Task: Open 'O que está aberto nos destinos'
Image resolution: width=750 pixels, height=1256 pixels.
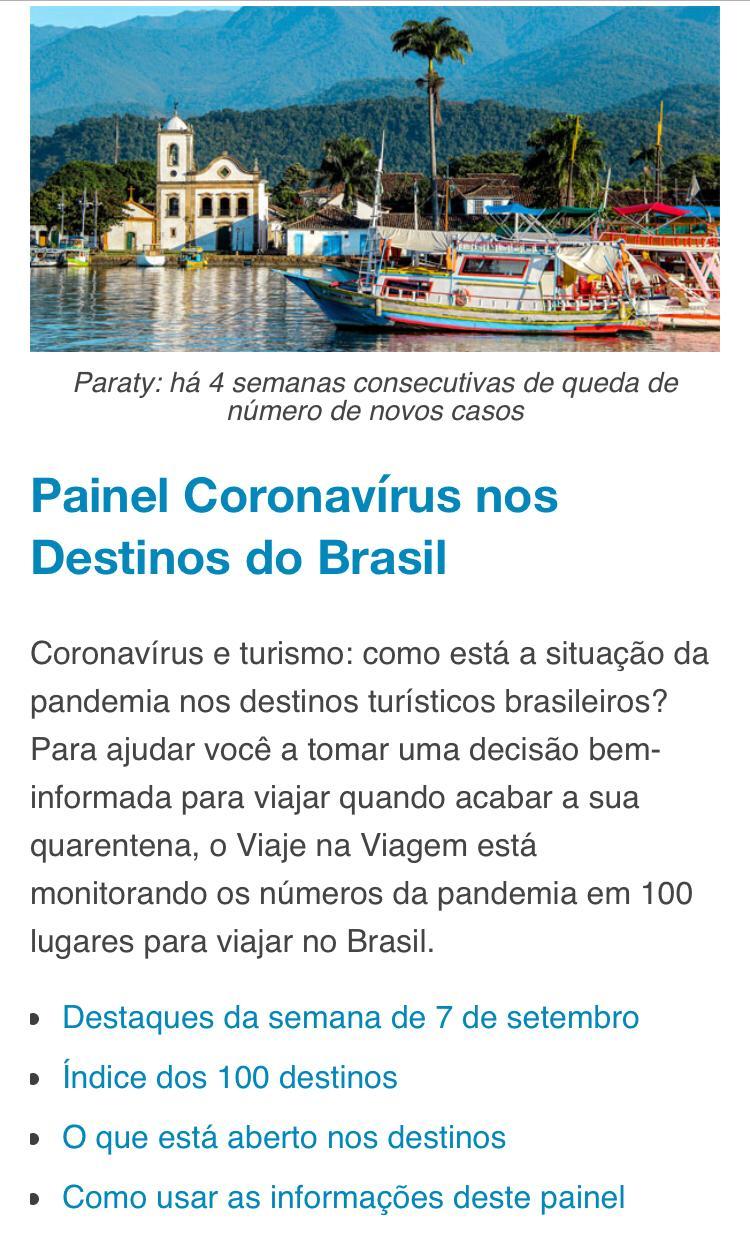Action: click(x=283, y=1138)
